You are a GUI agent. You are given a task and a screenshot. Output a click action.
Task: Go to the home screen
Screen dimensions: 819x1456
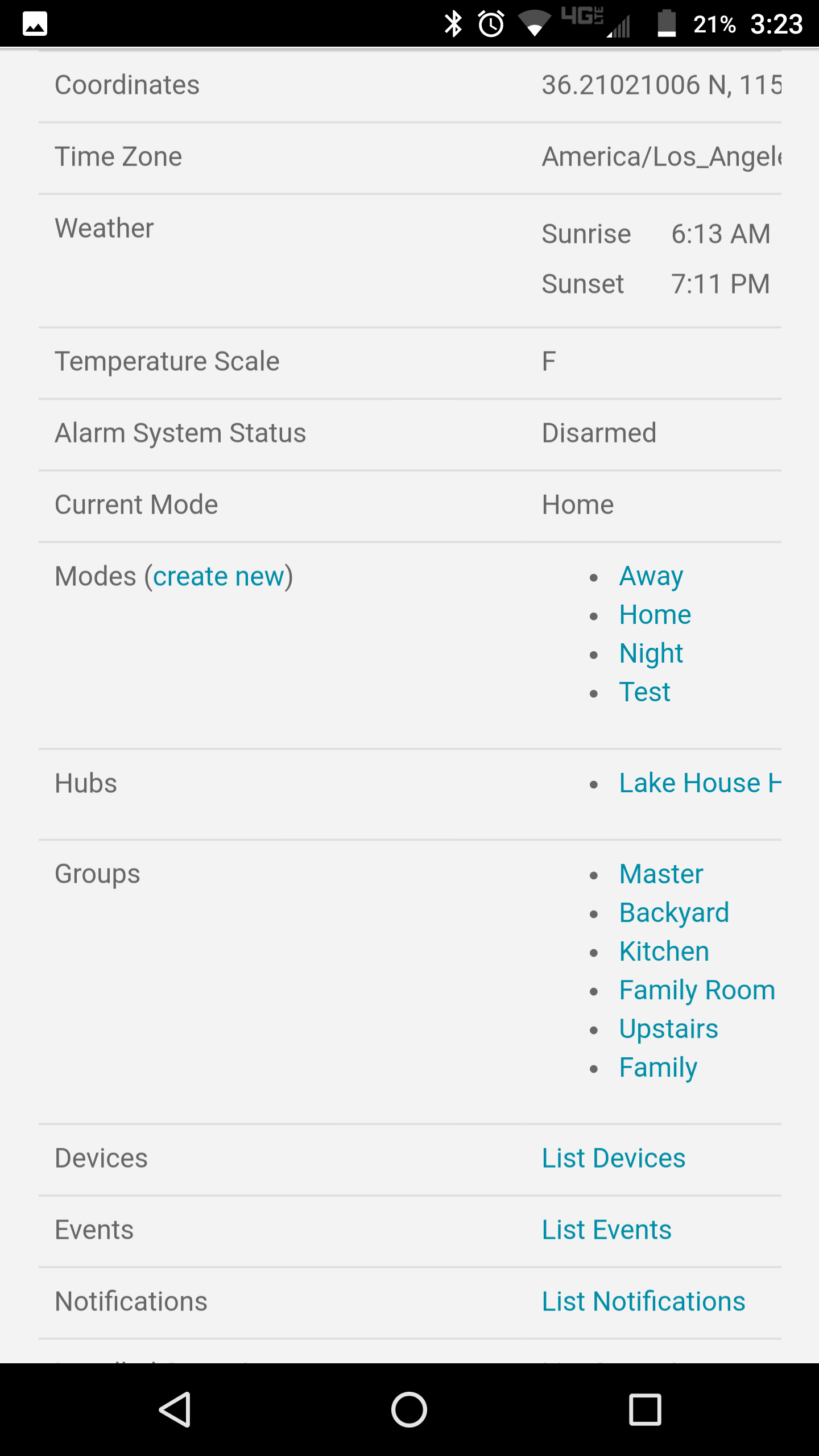(x=409, y=1410)
